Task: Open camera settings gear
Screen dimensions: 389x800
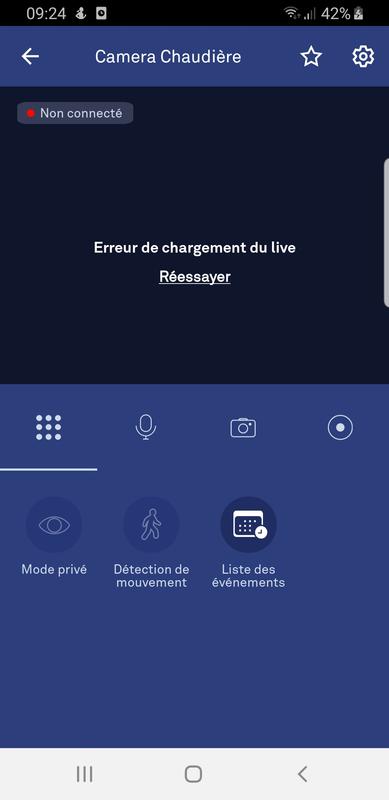Action: 363,56
